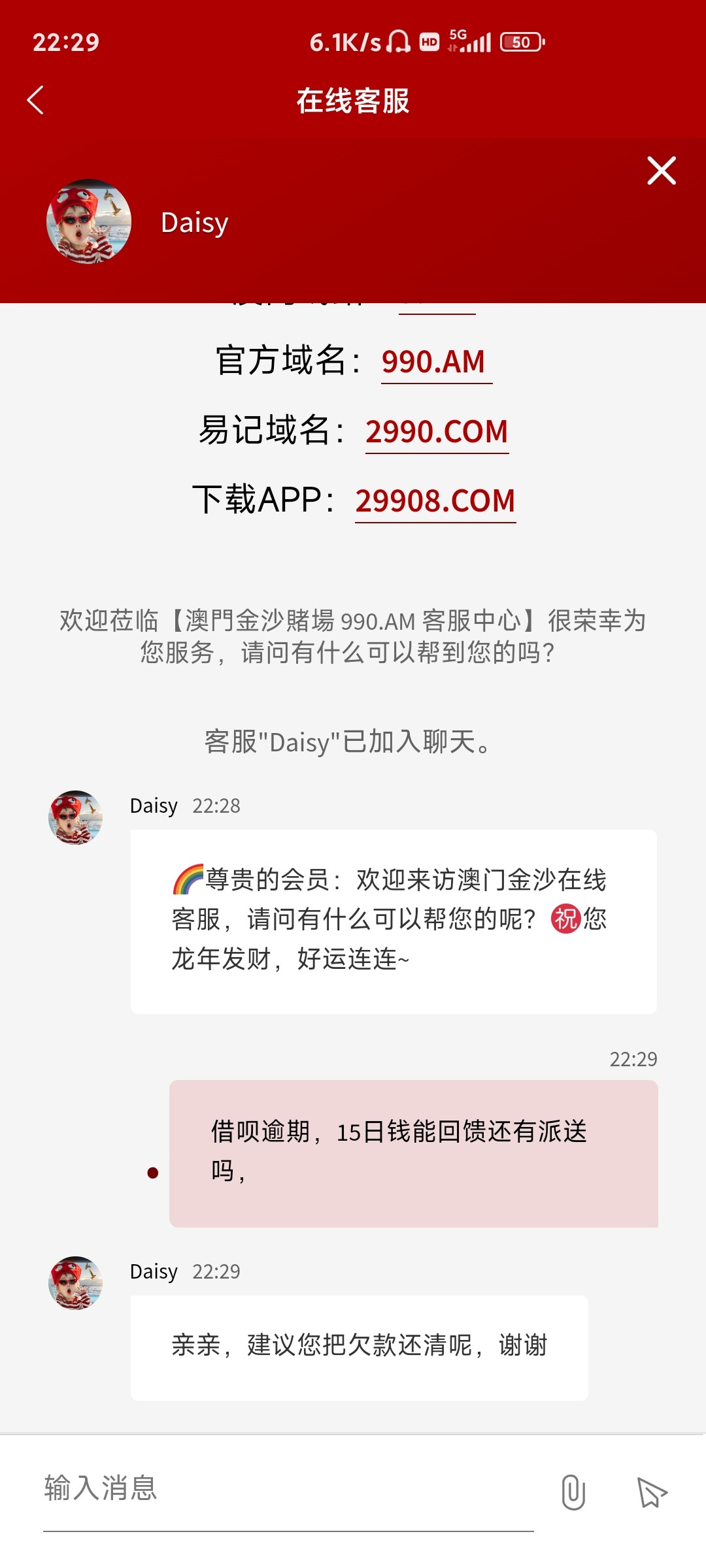Viewport: 706px width, 1568px height.
Task: Tap the send message icon
Action: pyautogui.click(x=651, y=1492)
